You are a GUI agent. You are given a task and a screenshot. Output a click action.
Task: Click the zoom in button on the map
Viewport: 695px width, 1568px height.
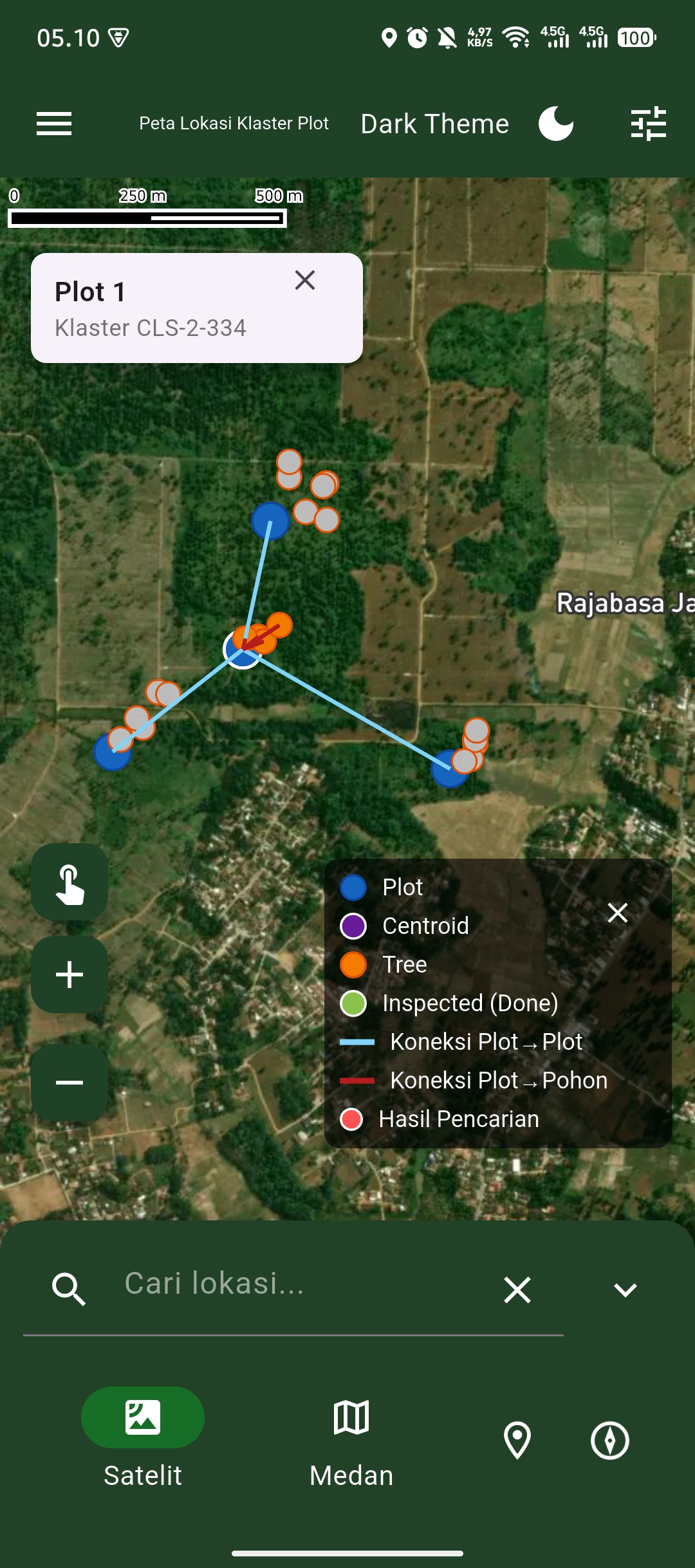click(69, 974)
